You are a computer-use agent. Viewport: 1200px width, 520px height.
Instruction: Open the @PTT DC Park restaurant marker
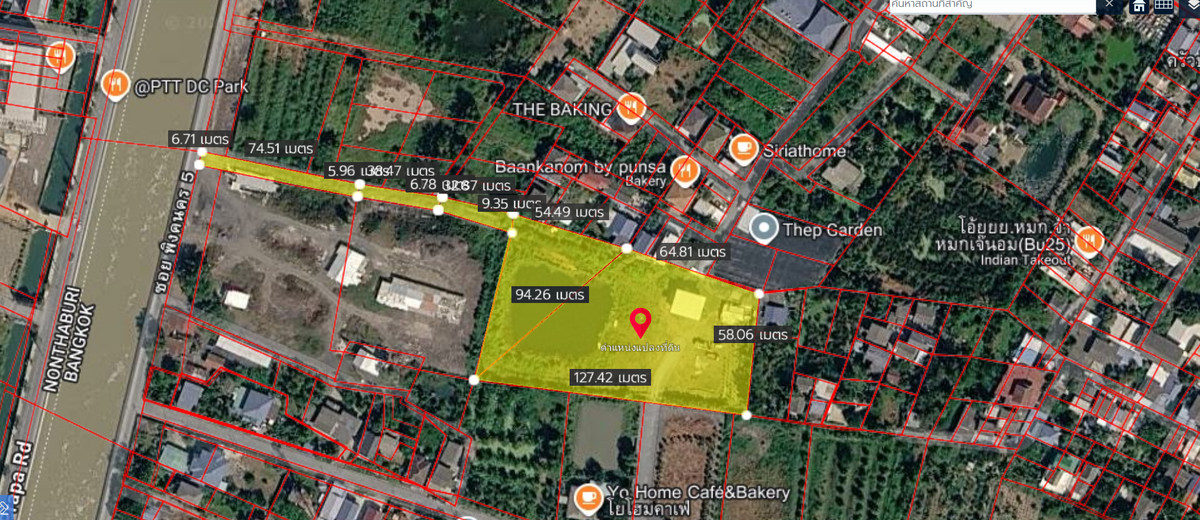[118, 85]
